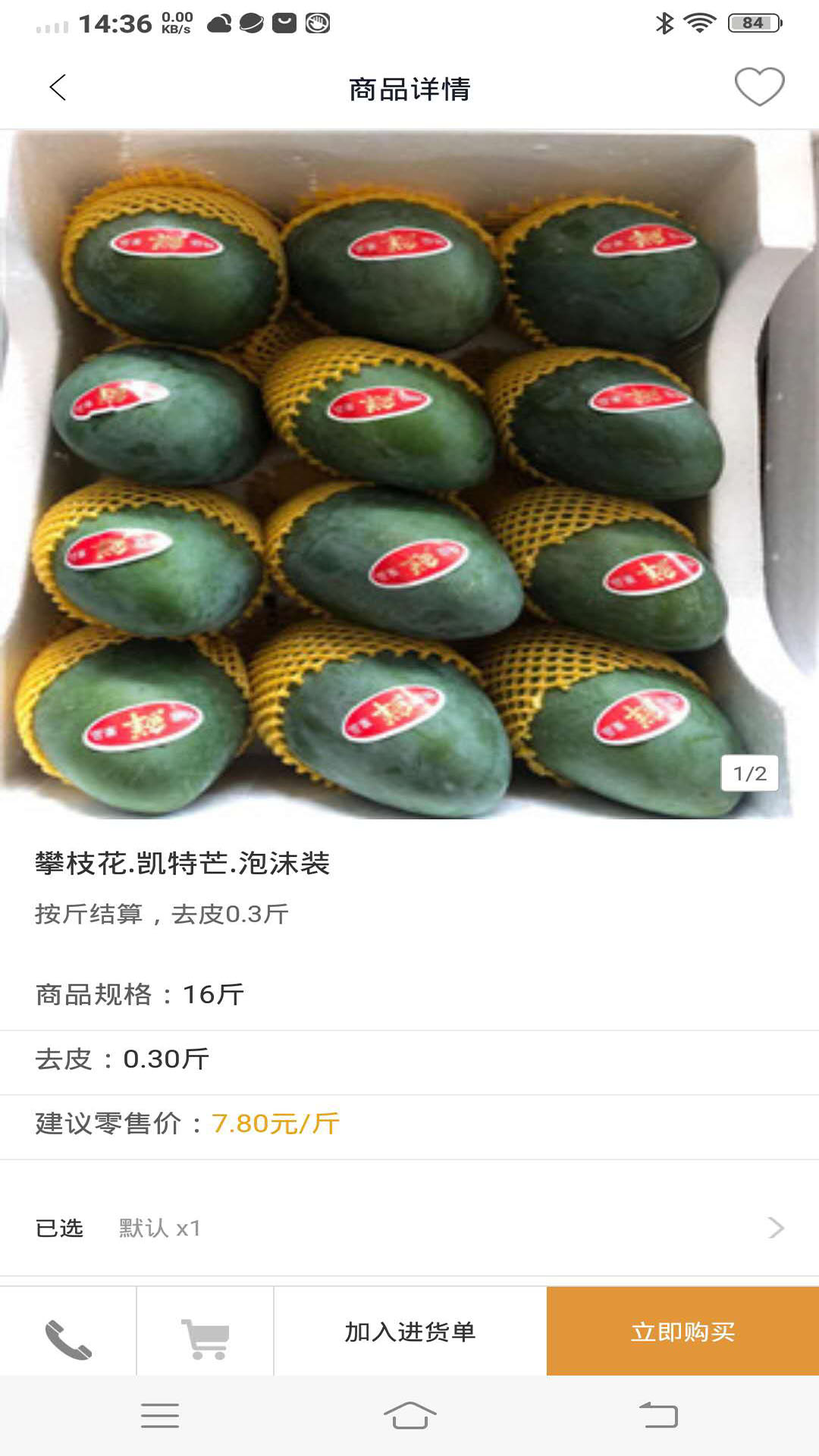Open the 商品详情 title bar
The width and height of the screenshot is (819, 1456).
click(409, 88)
